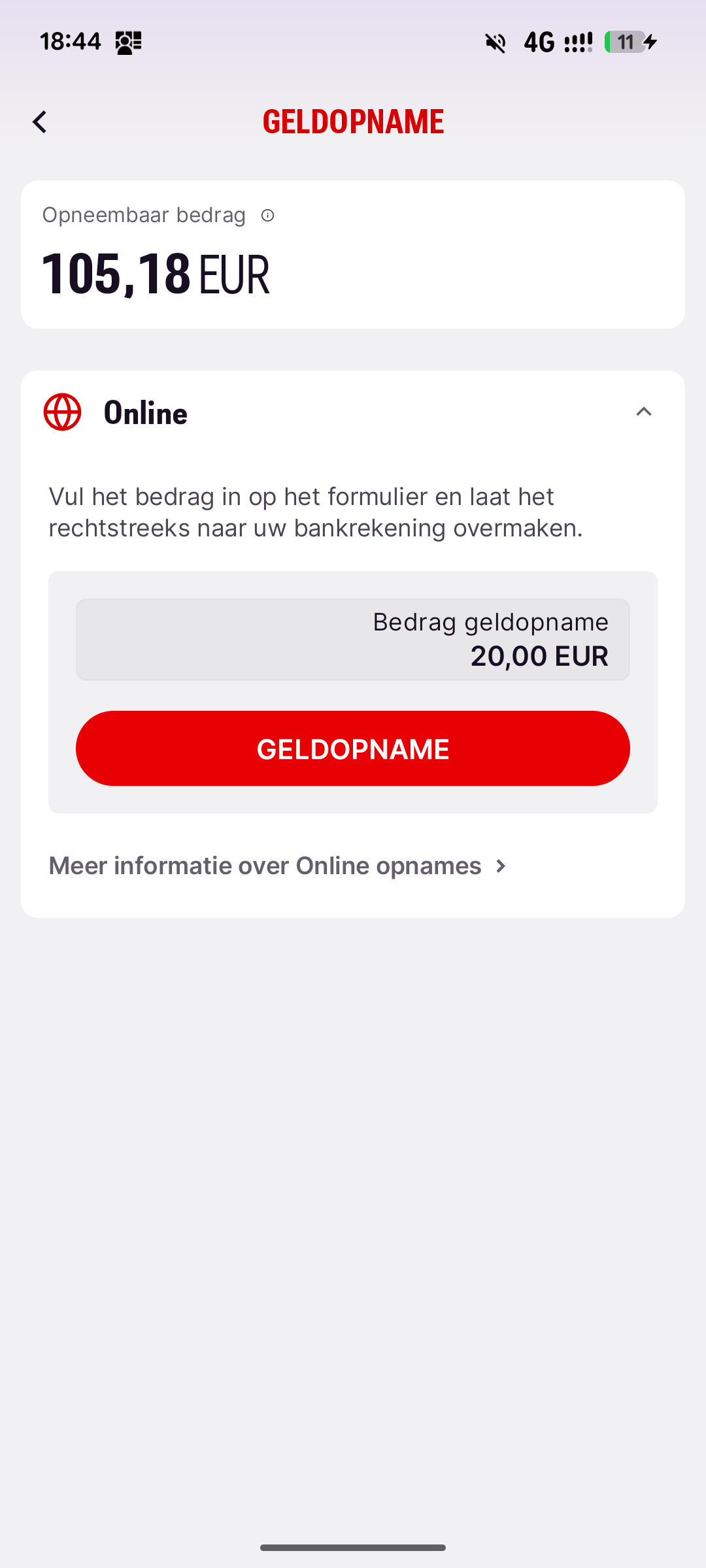
Task: Collapse the Online withdrawal section
Action: 643,412
